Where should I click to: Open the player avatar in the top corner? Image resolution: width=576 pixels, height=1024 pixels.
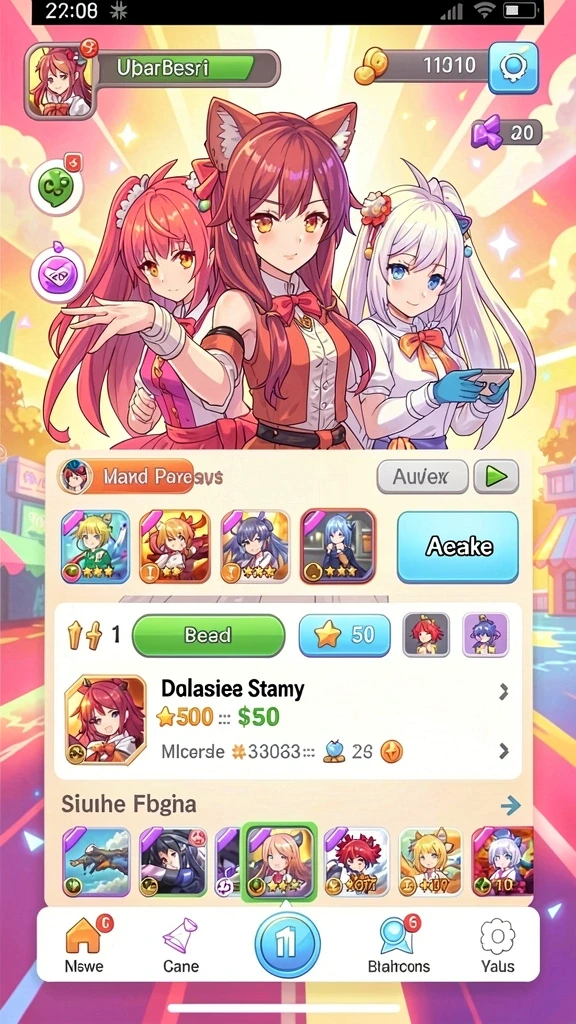(60, 82)
